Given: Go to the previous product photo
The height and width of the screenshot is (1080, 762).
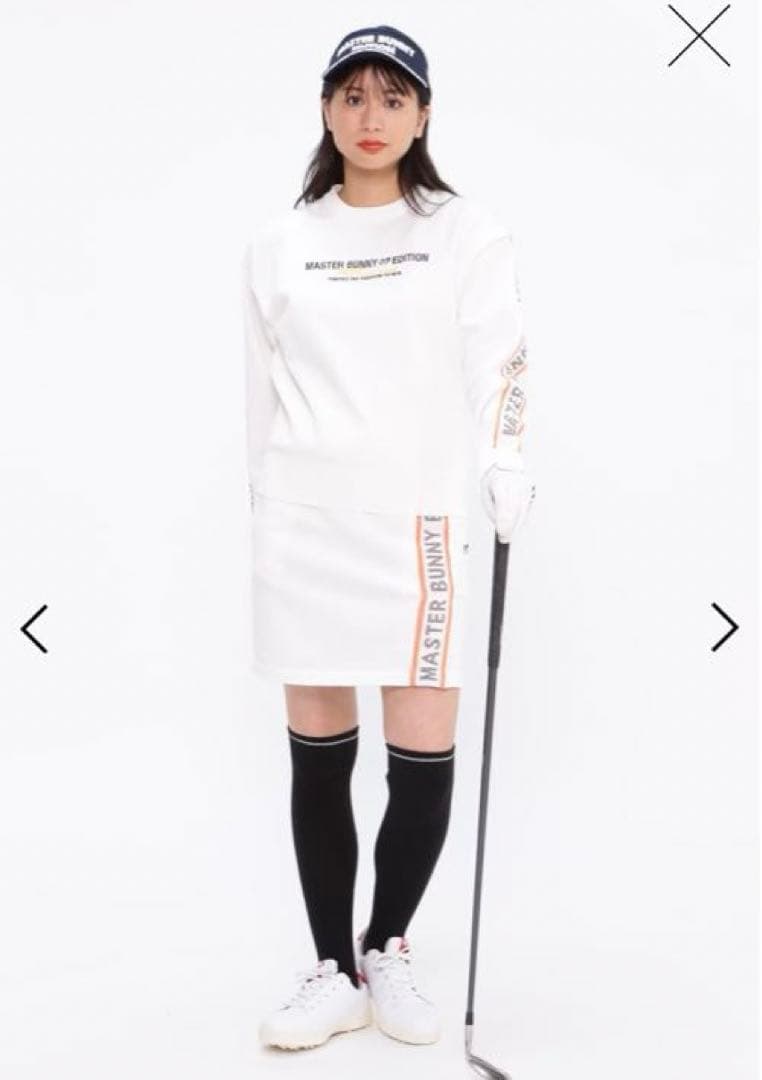Looking at the screenshot, I should 34,628.
